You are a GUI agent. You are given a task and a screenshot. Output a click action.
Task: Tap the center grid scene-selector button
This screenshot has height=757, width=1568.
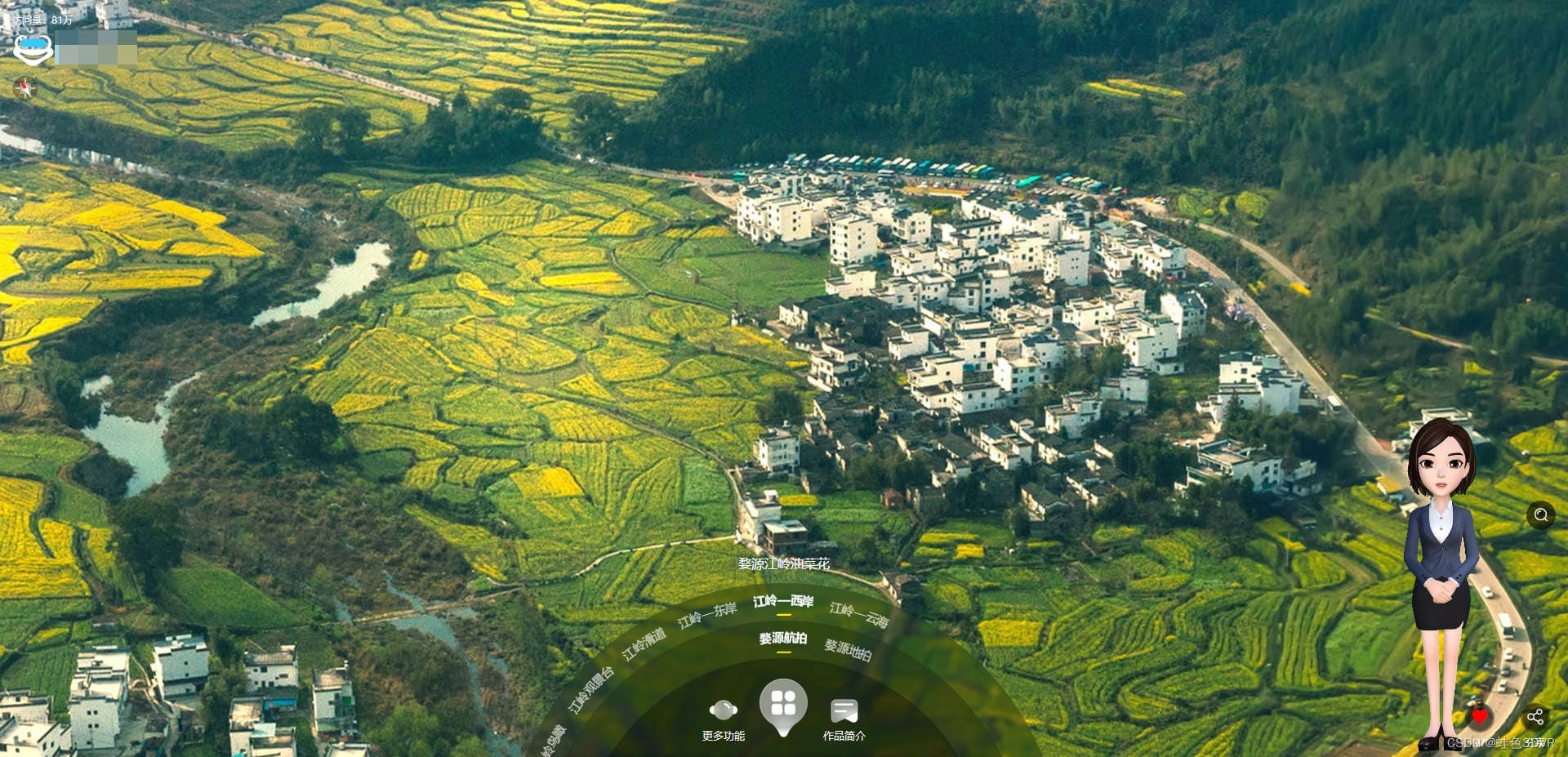coord(783,704)
